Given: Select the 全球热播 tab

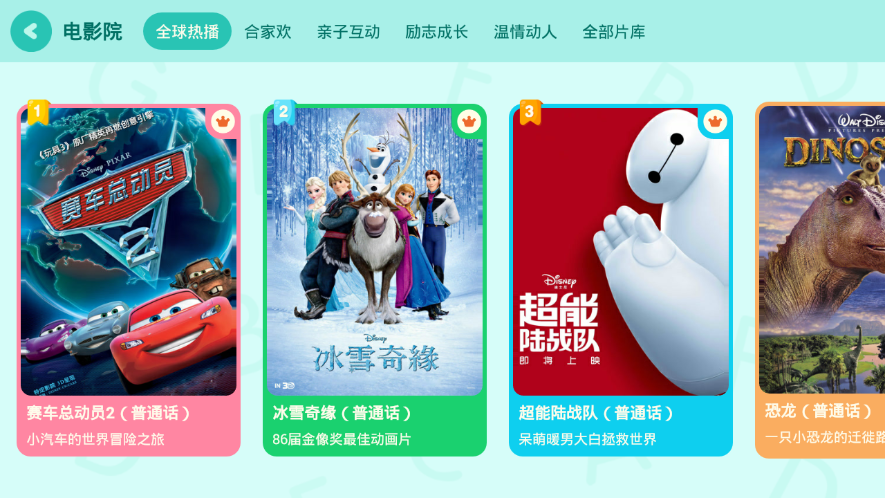Looking at the screenshot, I should point(187,31).
